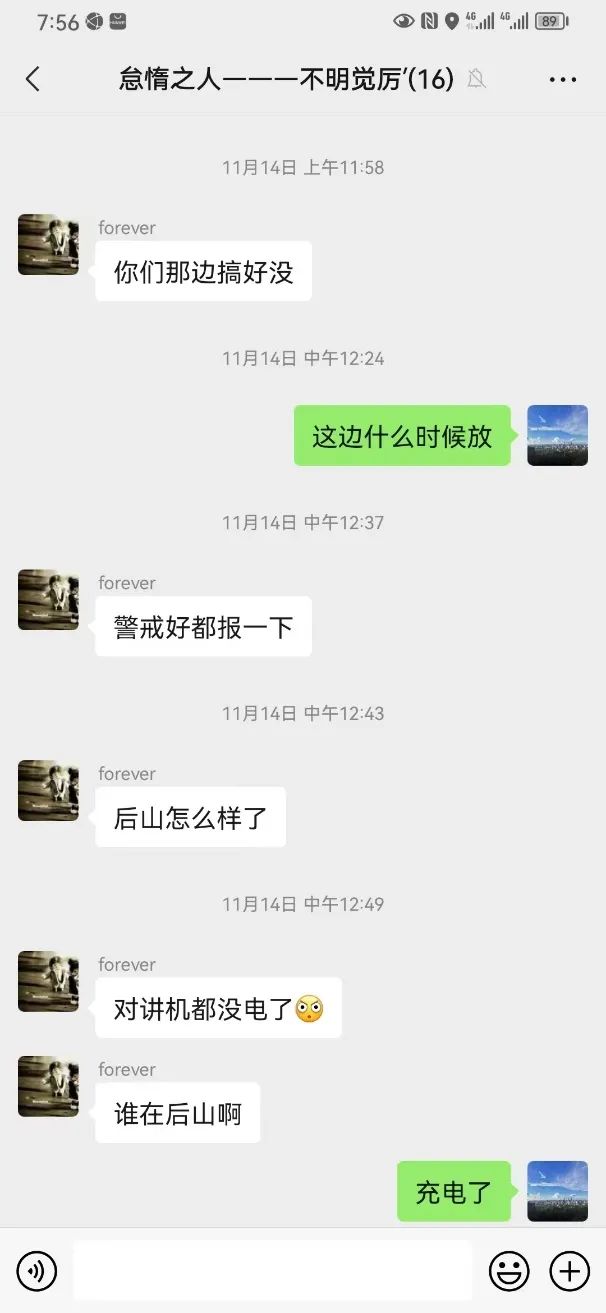Screen dimensions: 606x1313
Task: Switch to voice message input
Action: click(37, 1271)
